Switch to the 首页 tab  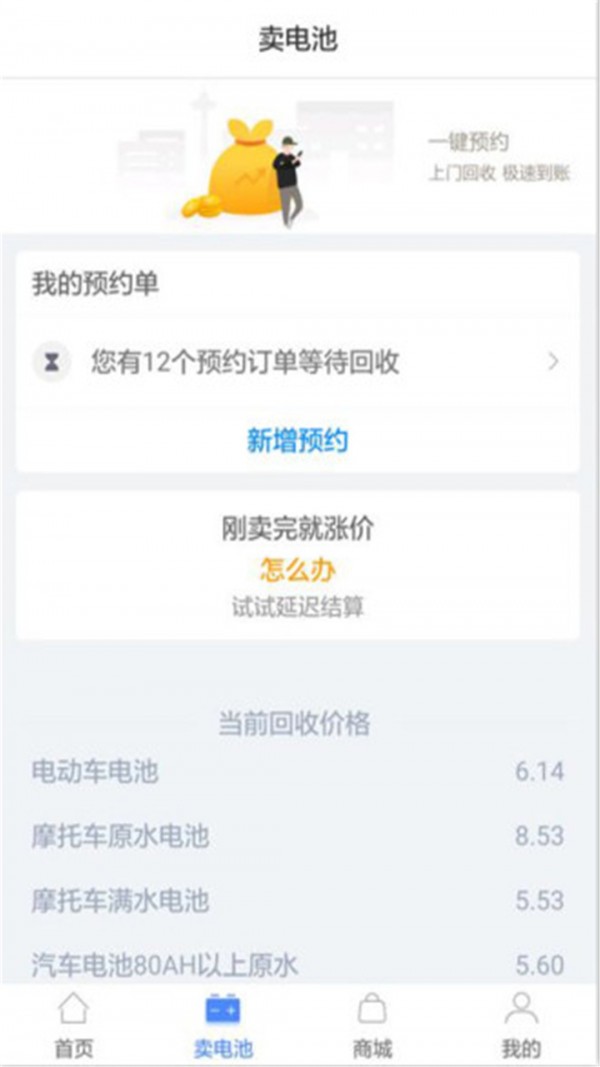point(73,1026)
